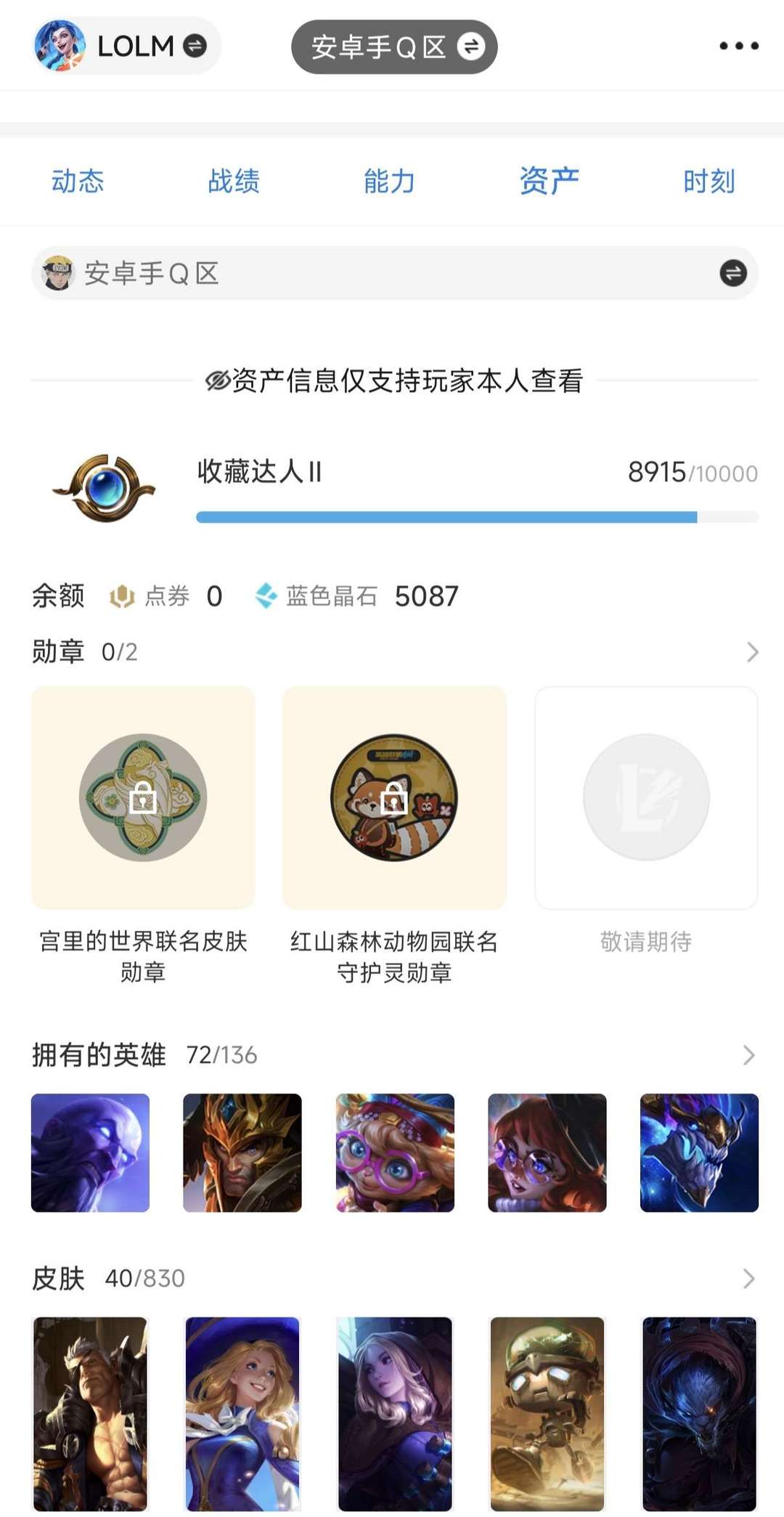View all 皮肤 via its arrow
The height and width of the screenshot is (1517, 784).
(x=749, y=1278)
